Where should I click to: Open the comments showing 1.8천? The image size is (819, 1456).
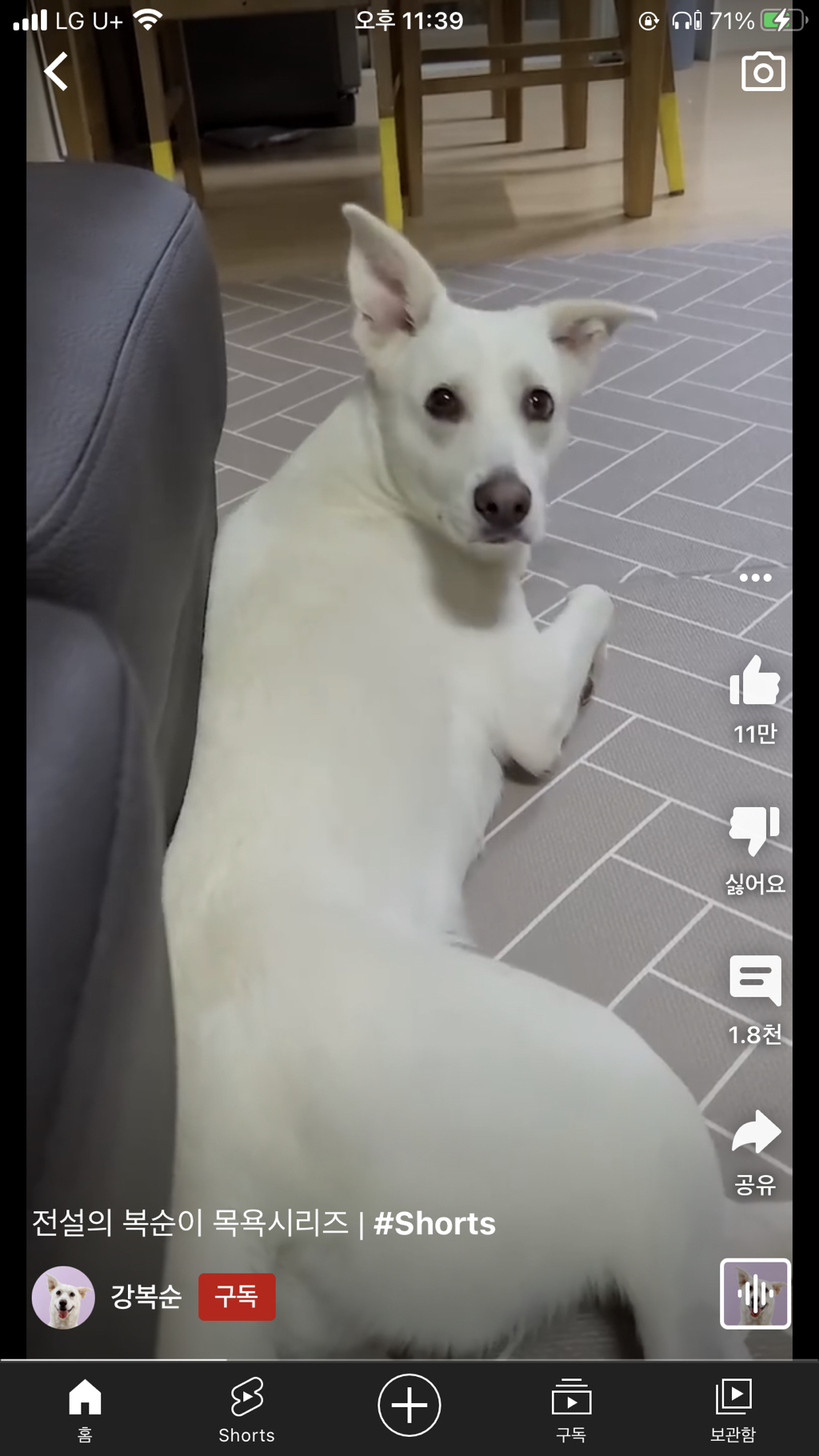click(x=755, y=980)
